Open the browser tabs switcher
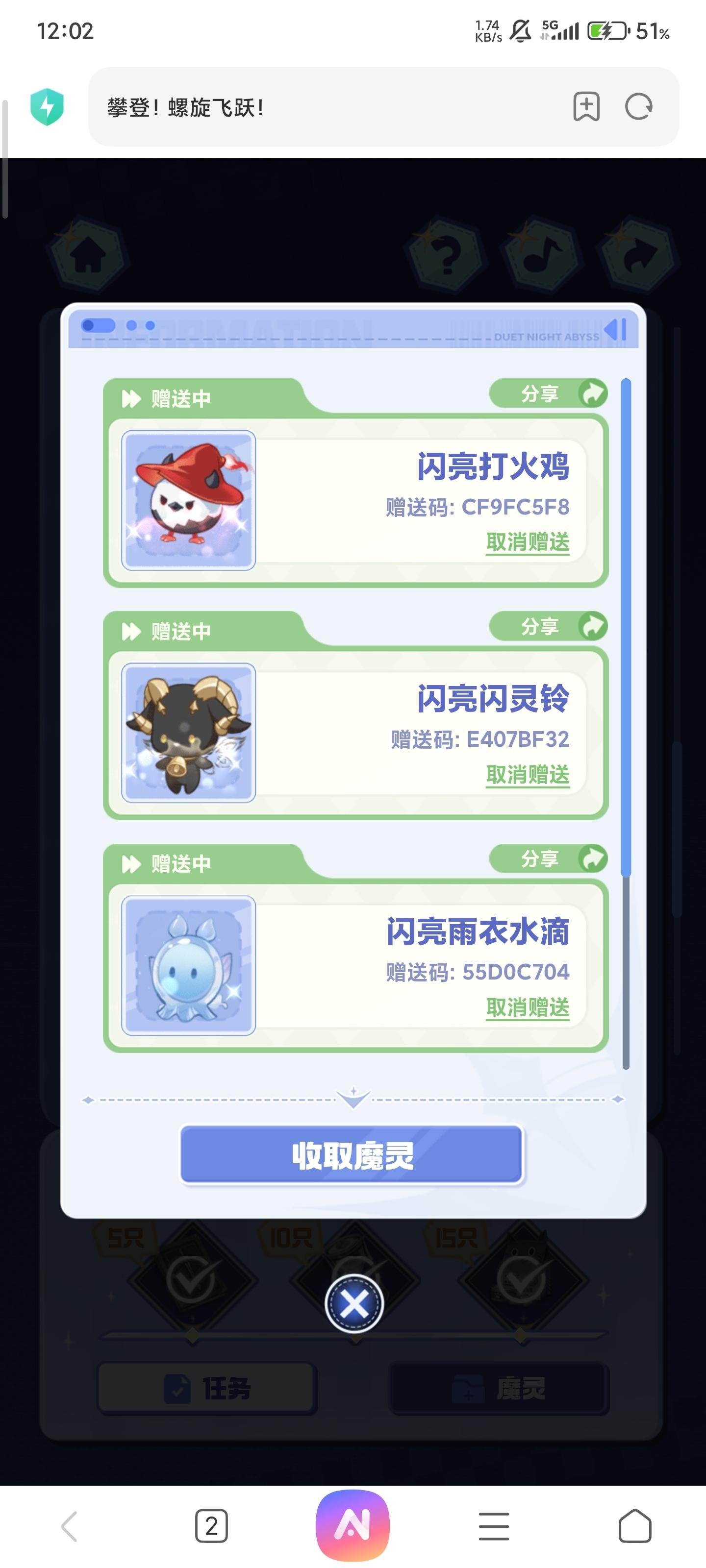This screenshot has width=706, height=1568. [x=211, y=1526]
